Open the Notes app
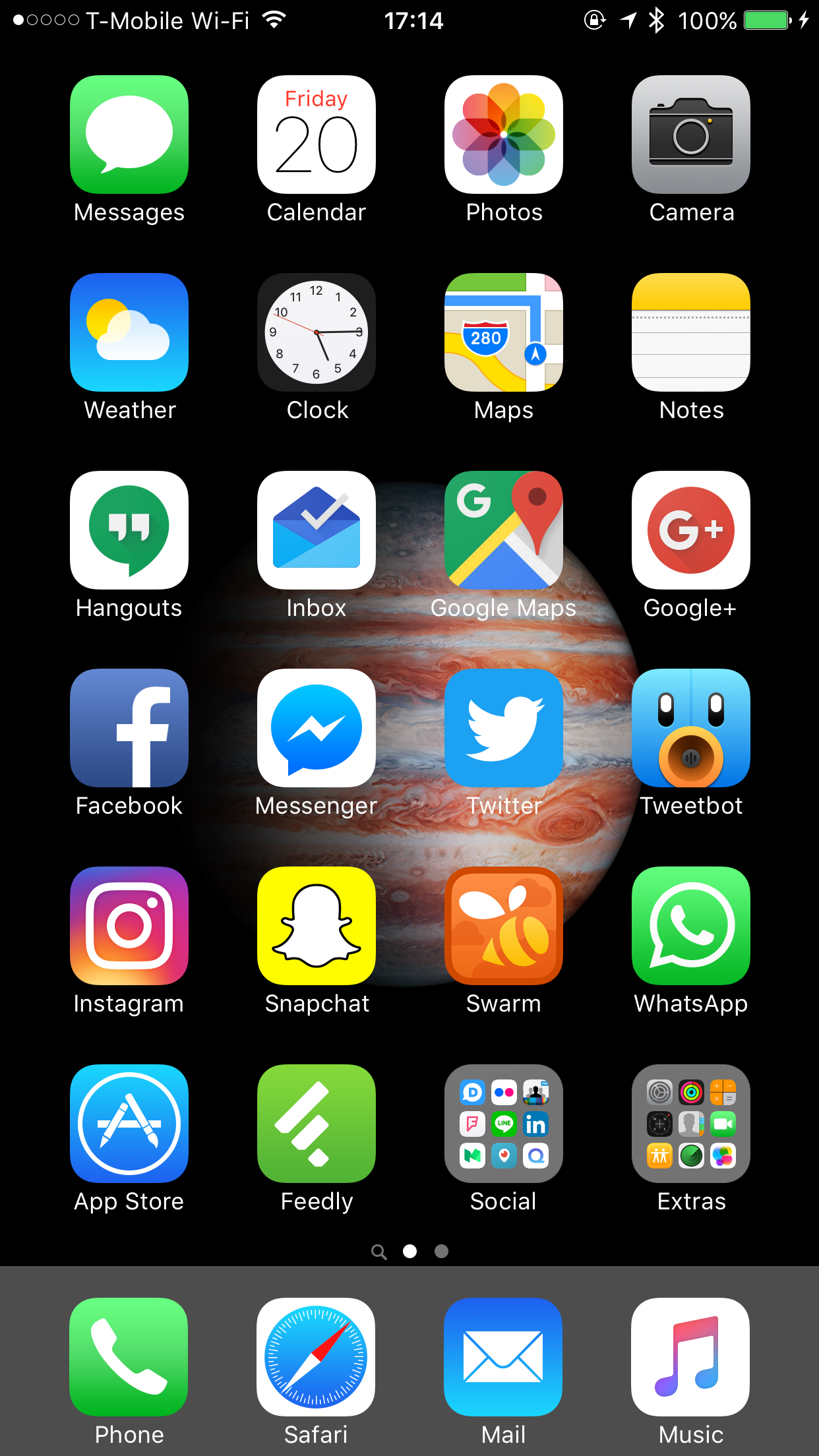This screenshot has width=819, height=1456. pyautogui.click(x=691, y=332)
